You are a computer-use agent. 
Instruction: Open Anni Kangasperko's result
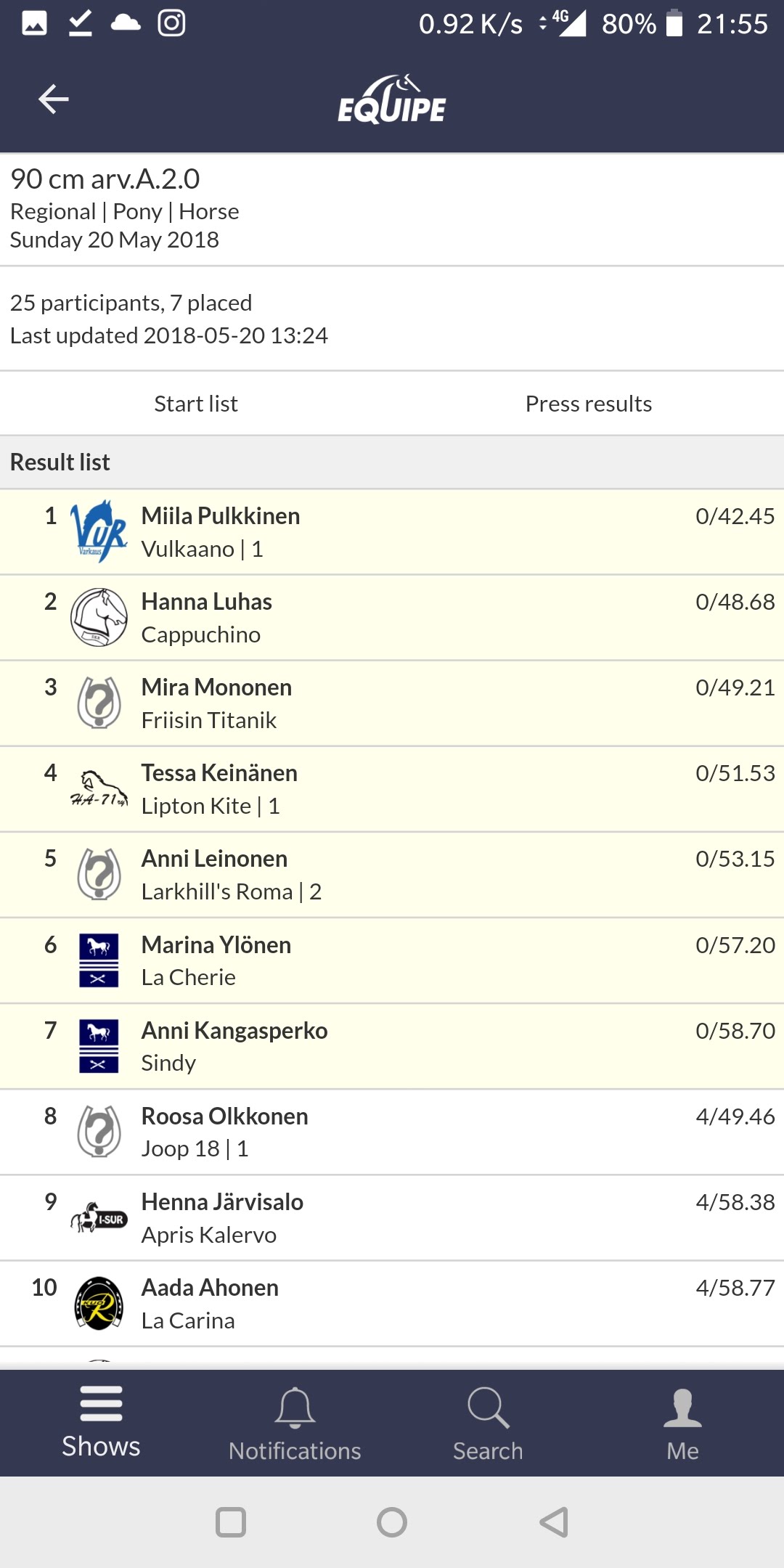392,1046
